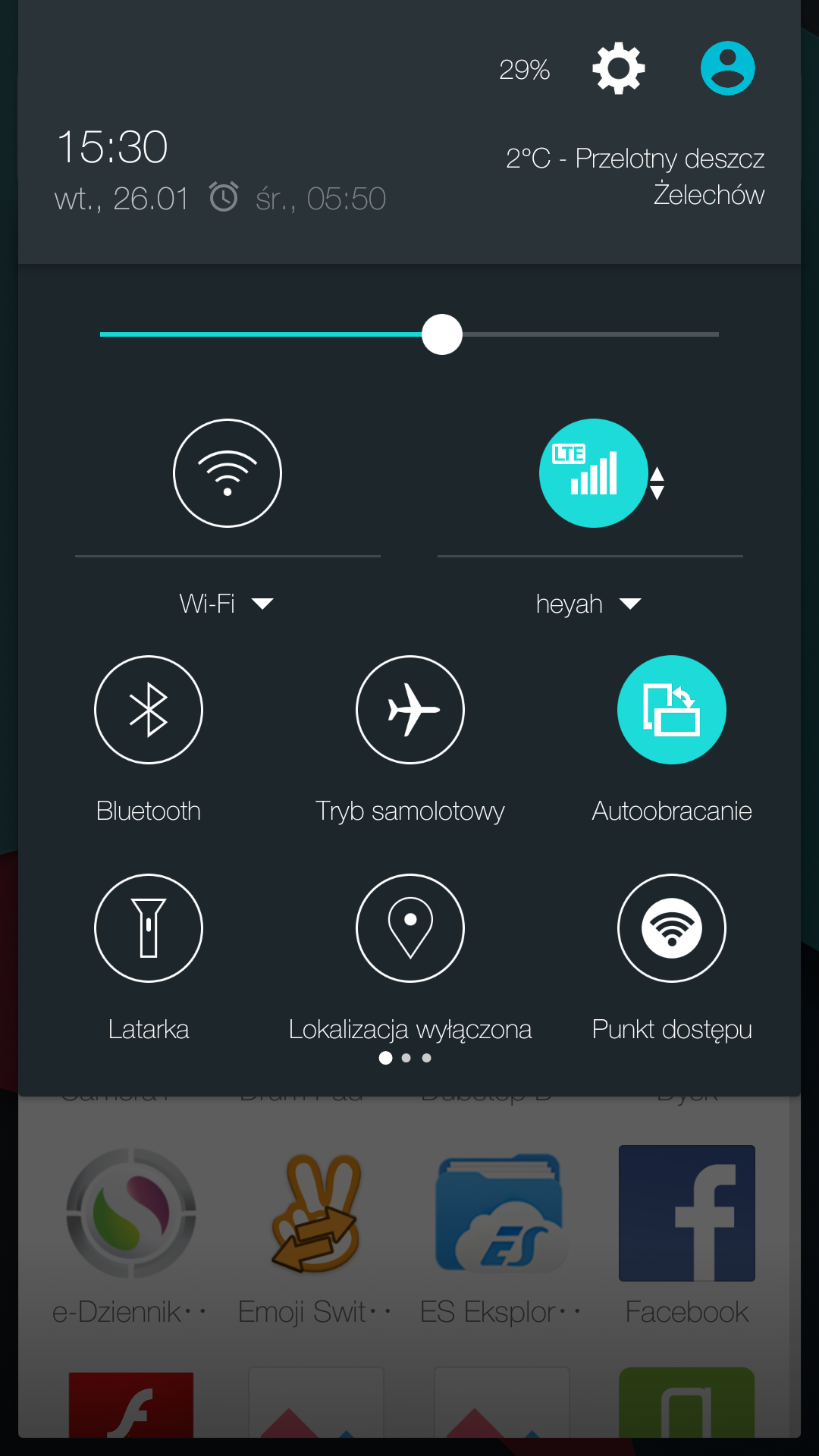
Task: Open weather details for Żelechów
Action: (x=635, y=176)
